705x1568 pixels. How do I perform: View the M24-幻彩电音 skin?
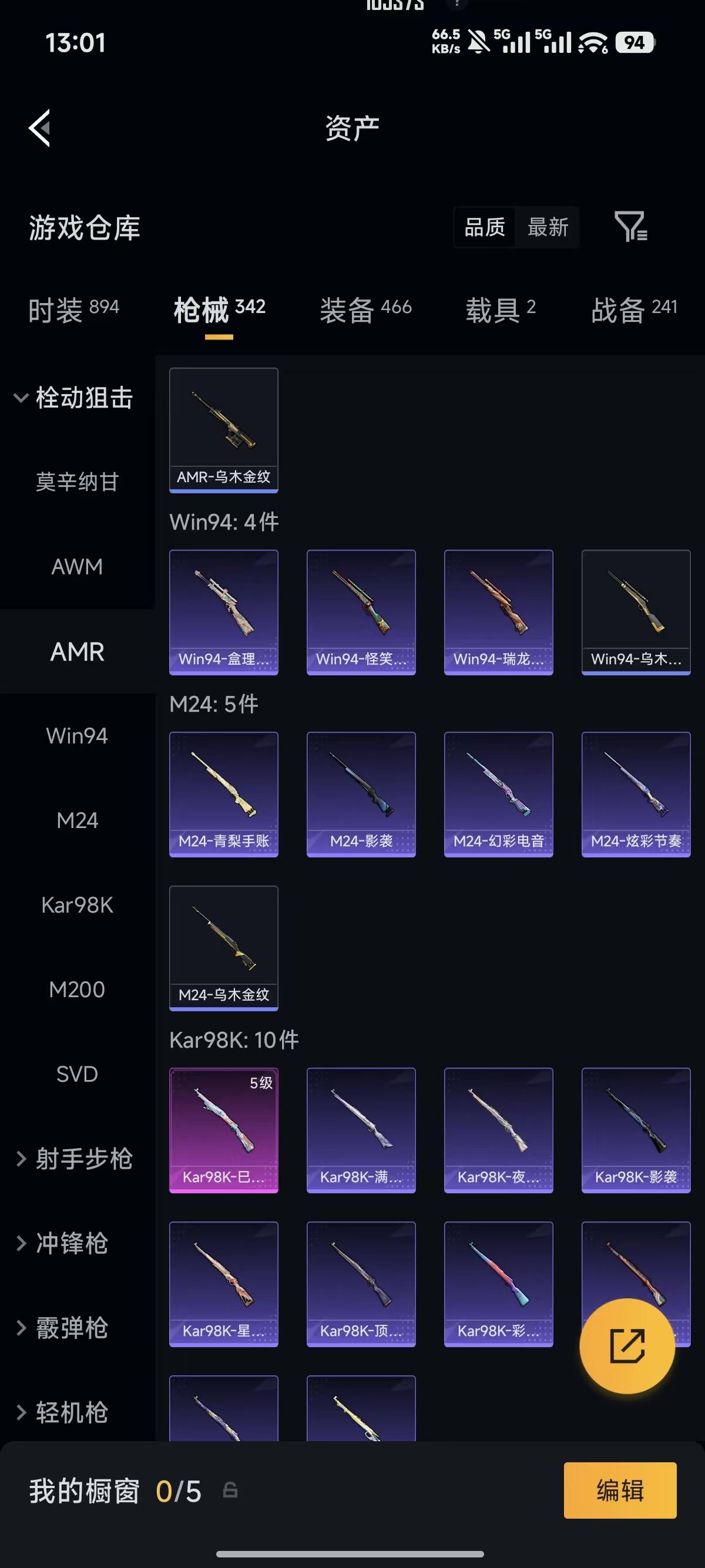coord(499,795)
